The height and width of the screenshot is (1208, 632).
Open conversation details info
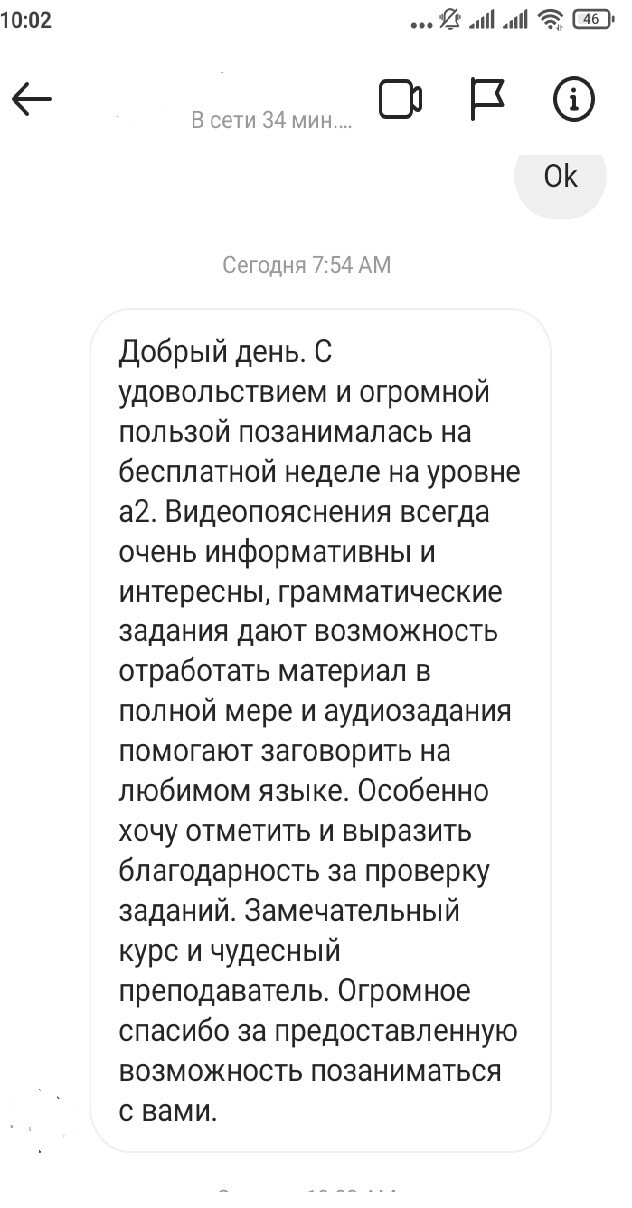[x=574, y=99]
